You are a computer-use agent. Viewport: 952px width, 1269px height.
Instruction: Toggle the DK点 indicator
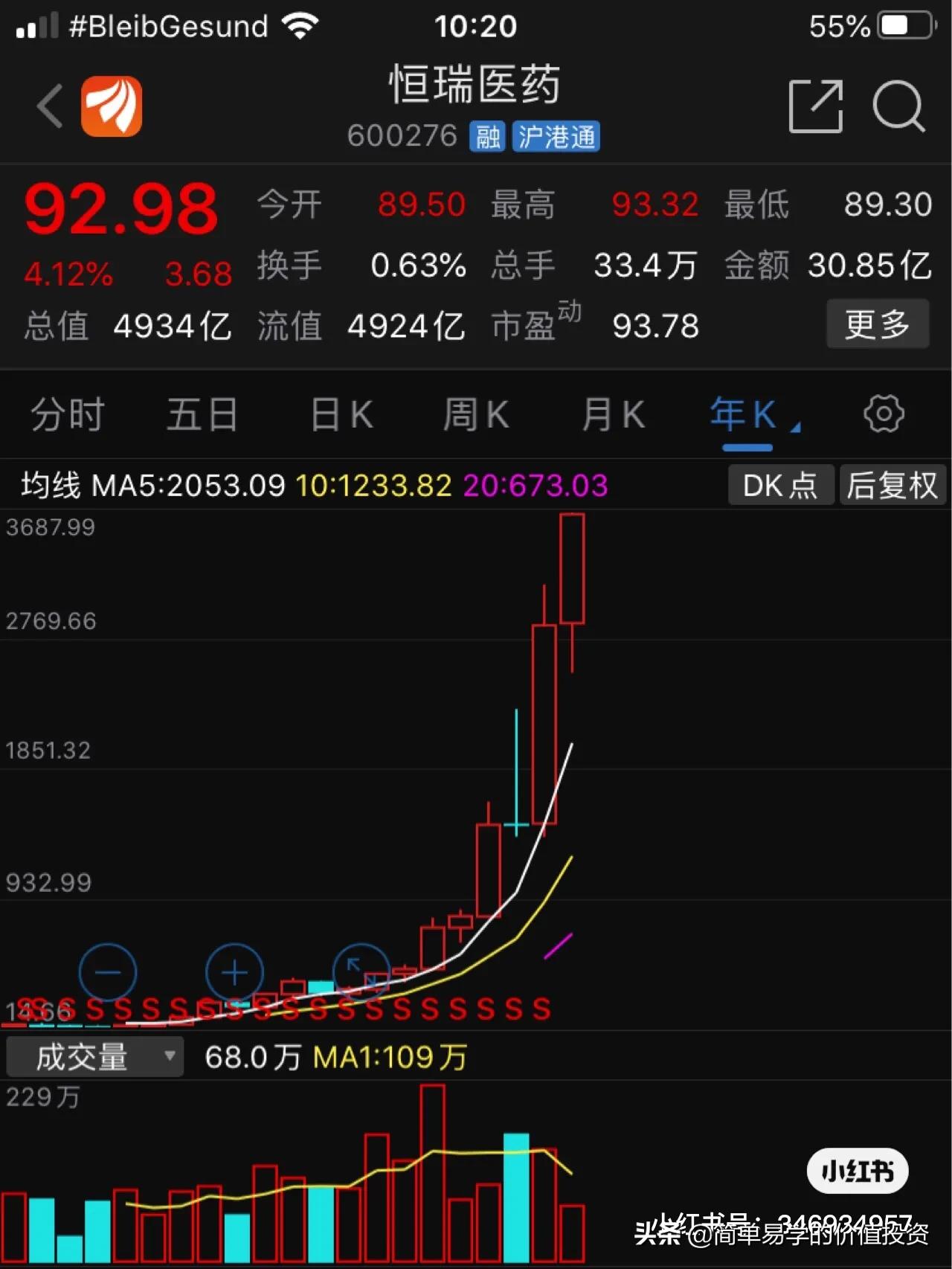point(780,486)
